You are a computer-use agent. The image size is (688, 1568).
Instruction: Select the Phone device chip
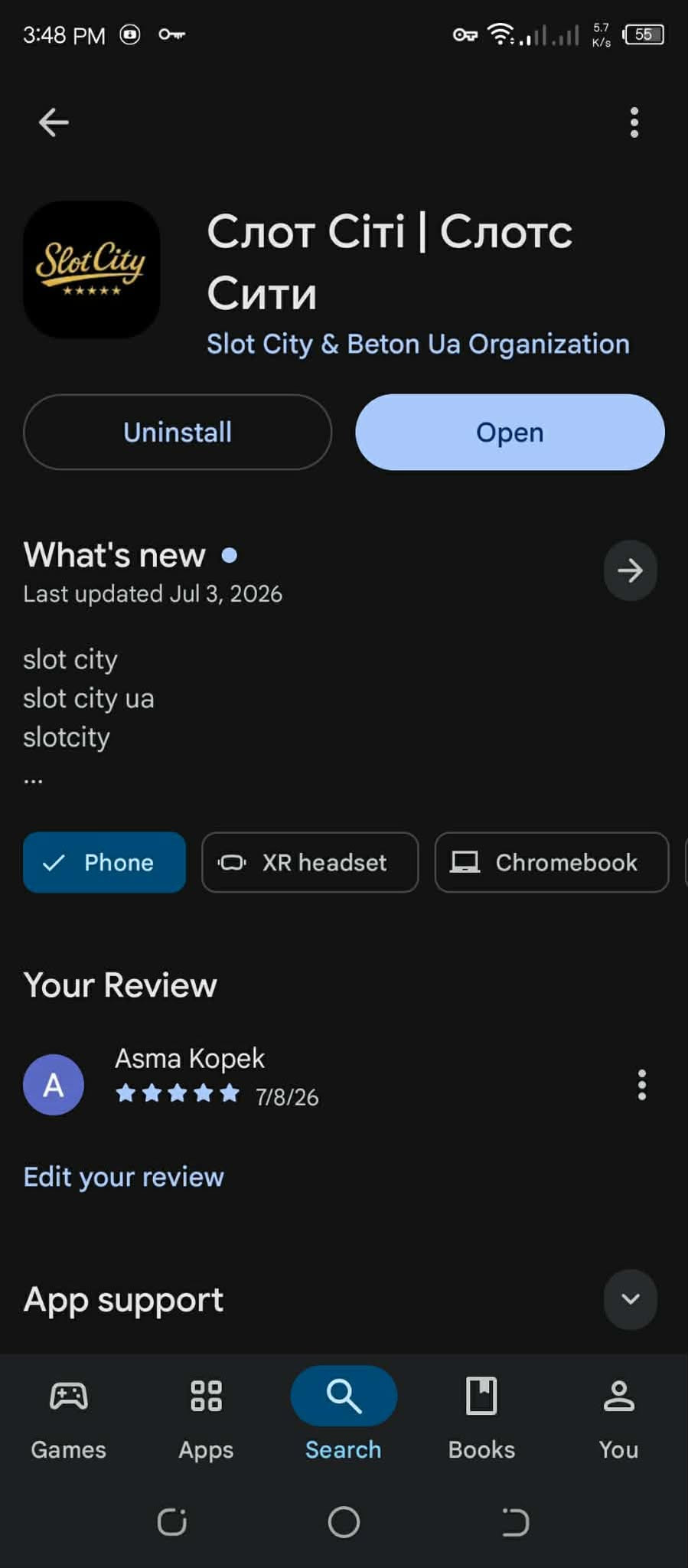(x=104, y=862)
